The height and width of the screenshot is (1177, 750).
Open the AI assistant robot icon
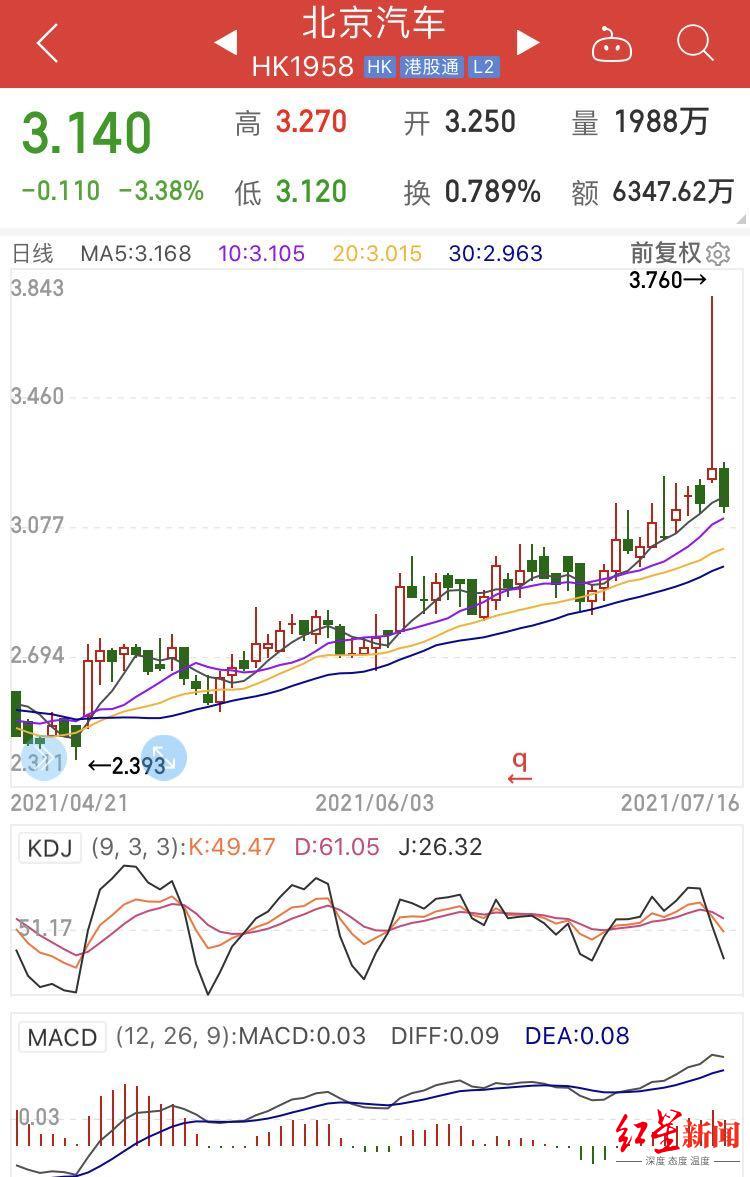611,44
